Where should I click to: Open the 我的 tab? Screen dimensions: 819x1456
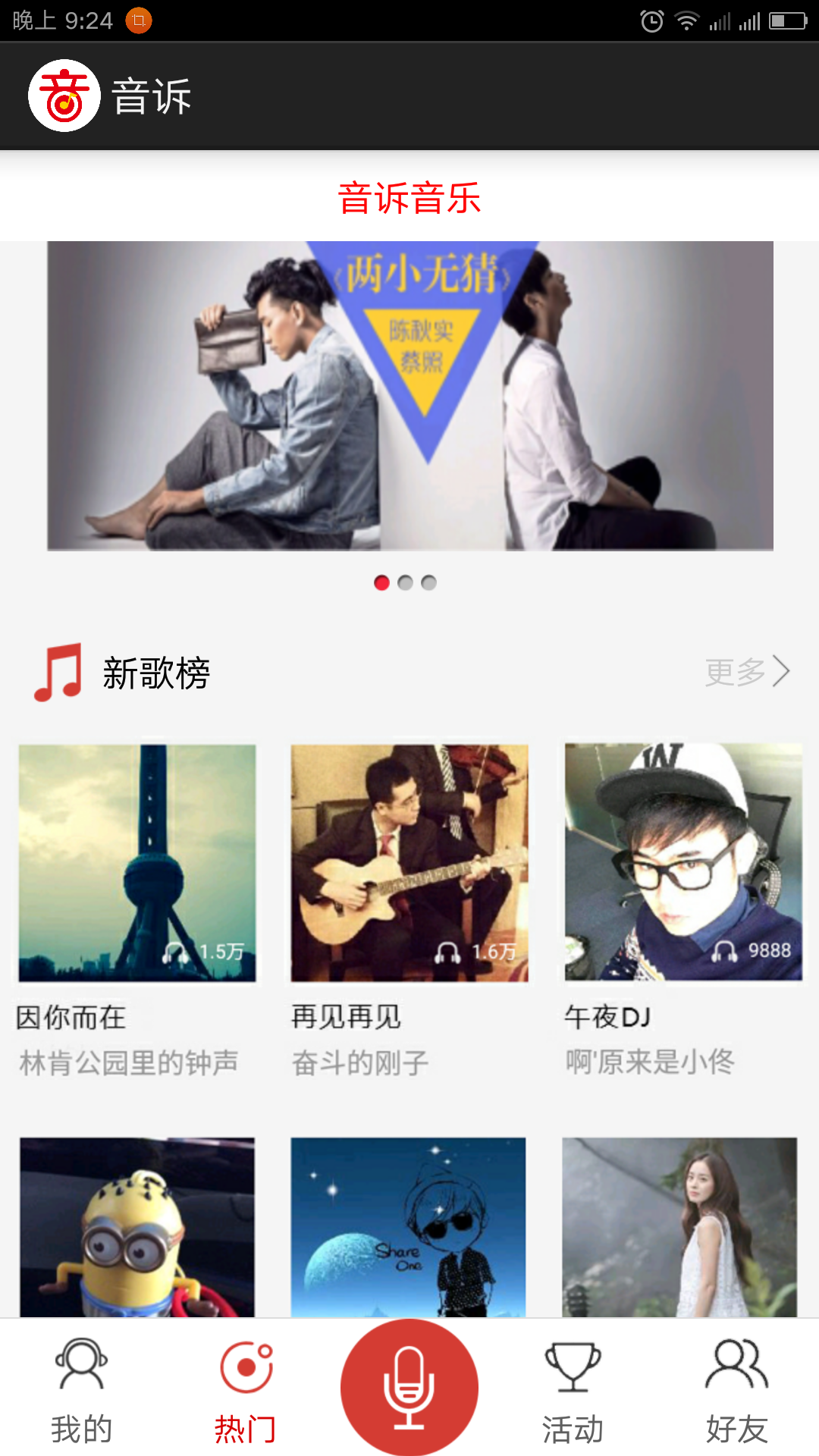[x=82, y=1389]
